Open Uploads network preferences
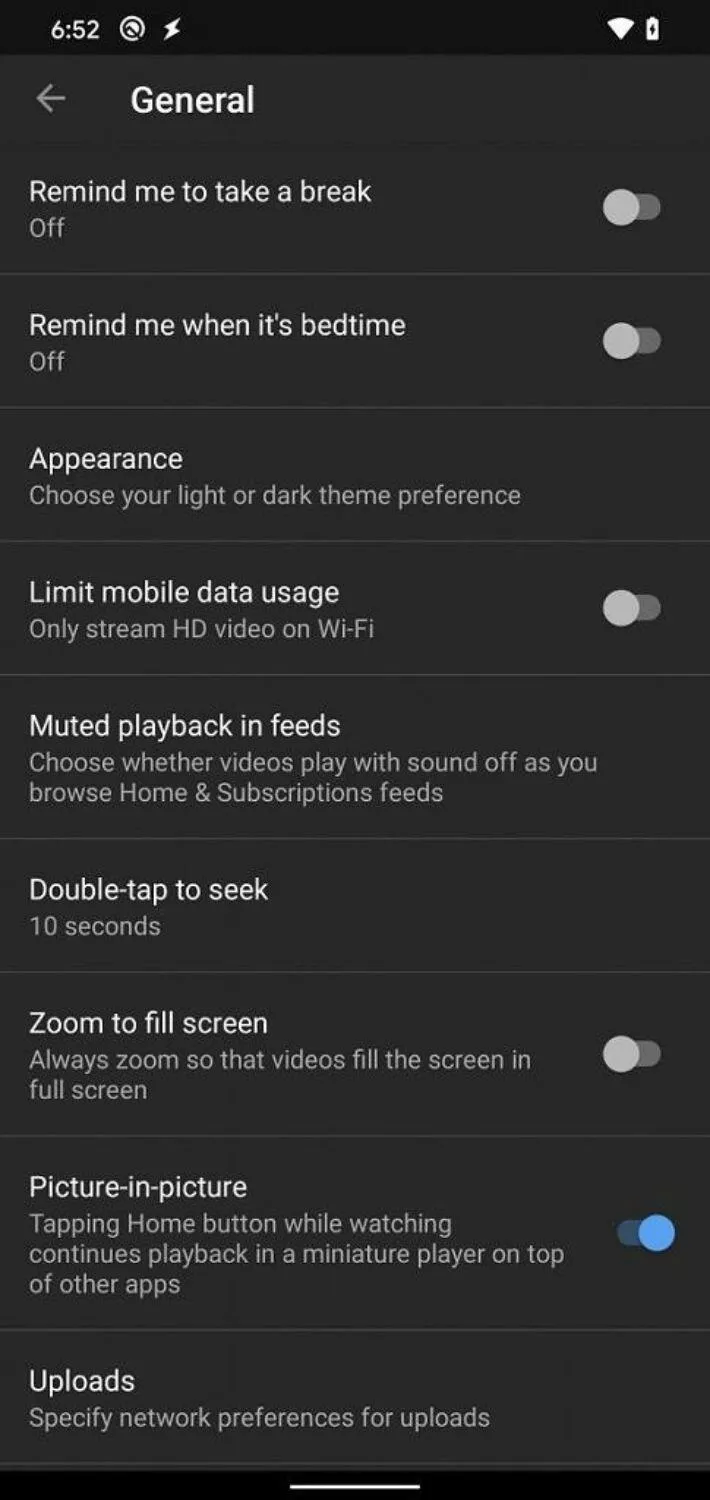Viewport: 710px width, 1500px height. 355,1397
